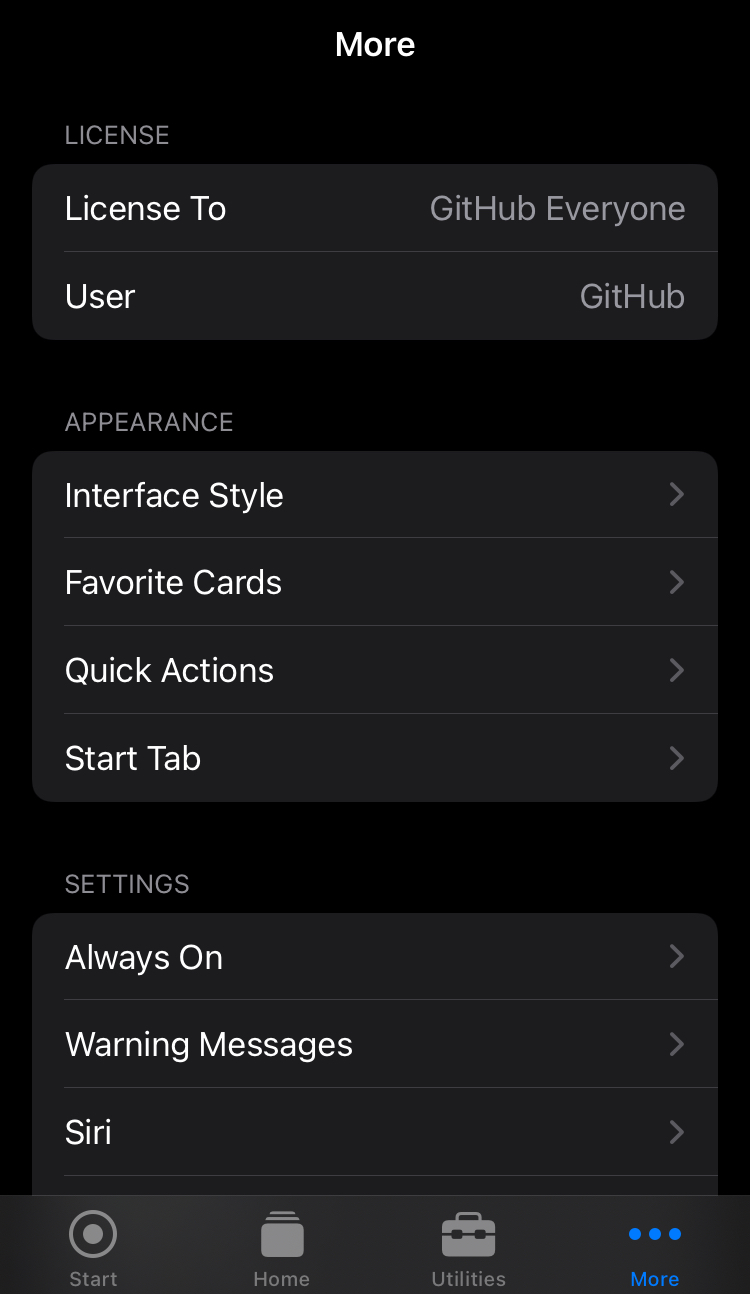
Task: Expand the Favorite Cards chevron
Action: click(676, 582)
